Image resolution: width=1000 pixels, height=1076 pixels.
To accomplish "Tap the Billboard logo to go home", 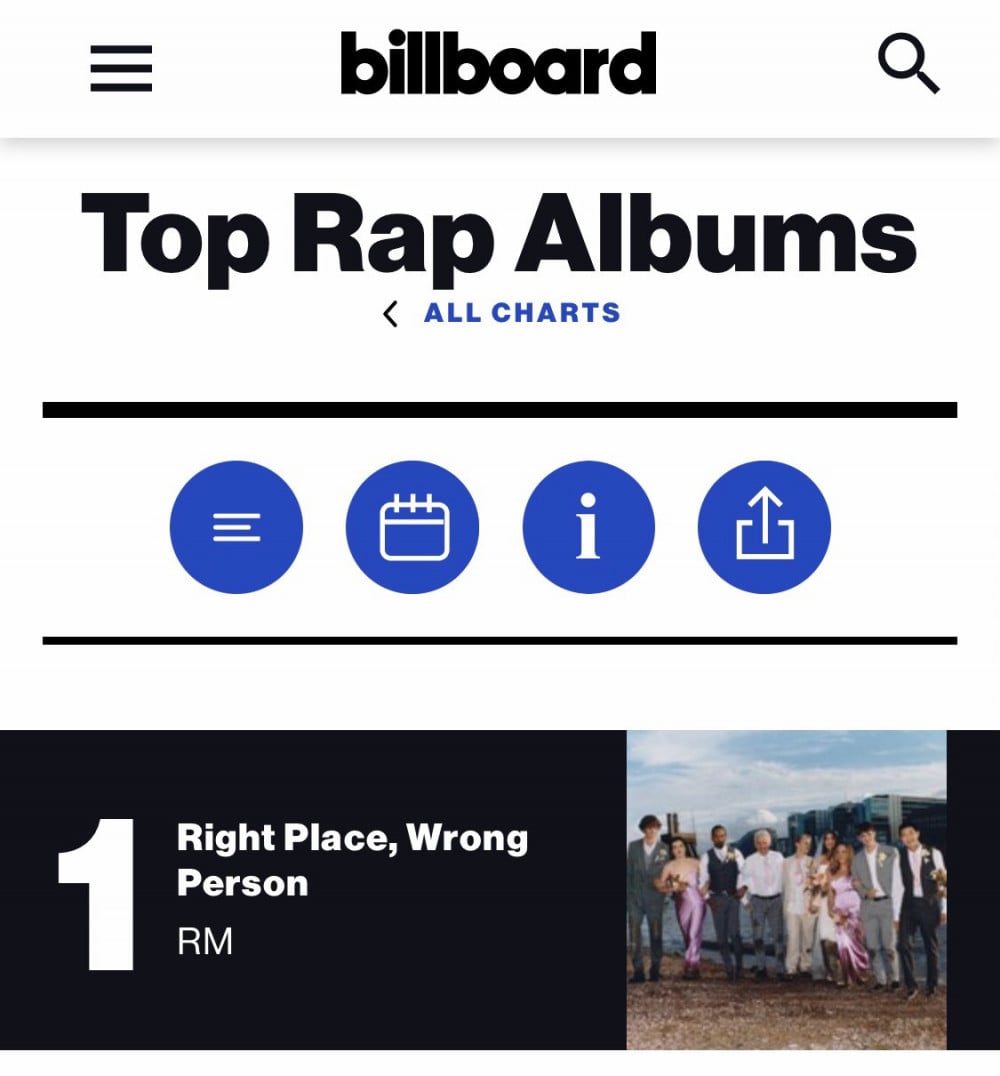I will [498, 63].
